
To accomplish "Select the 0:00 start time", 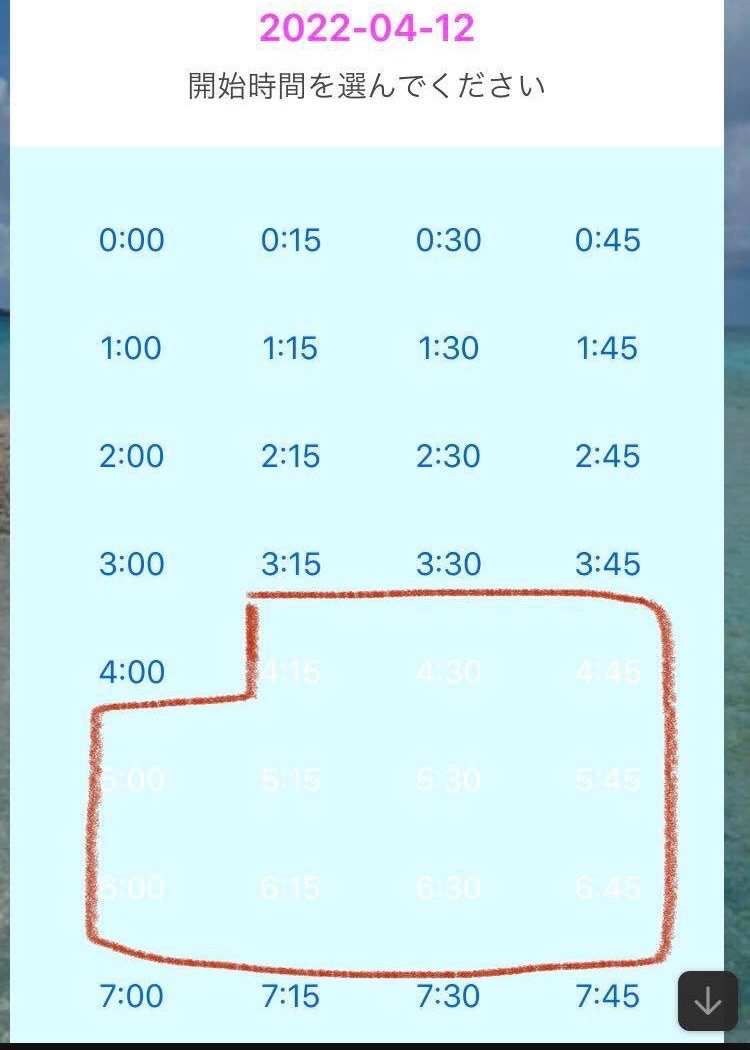I will pos(131,240).
